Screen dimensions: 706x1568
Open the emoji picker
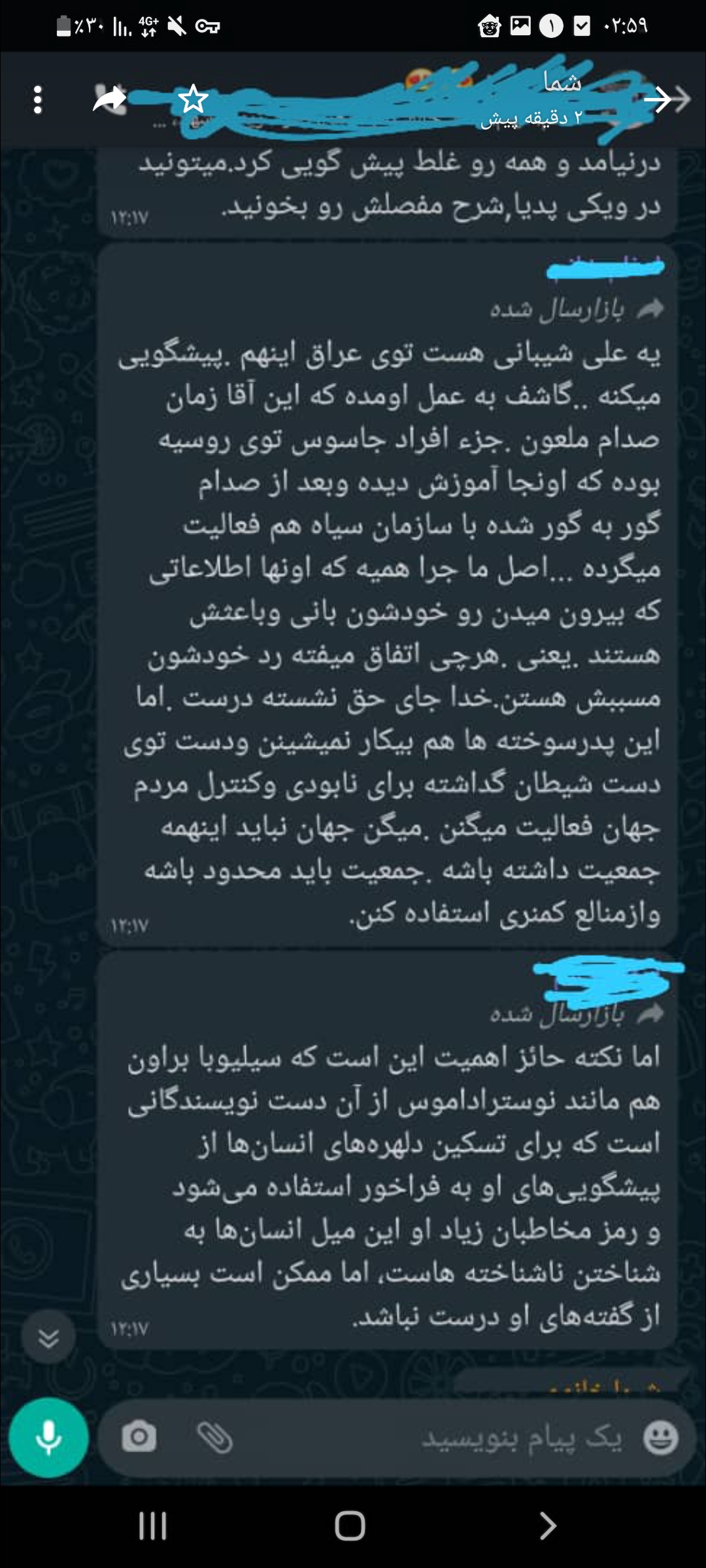point(660,1437)
